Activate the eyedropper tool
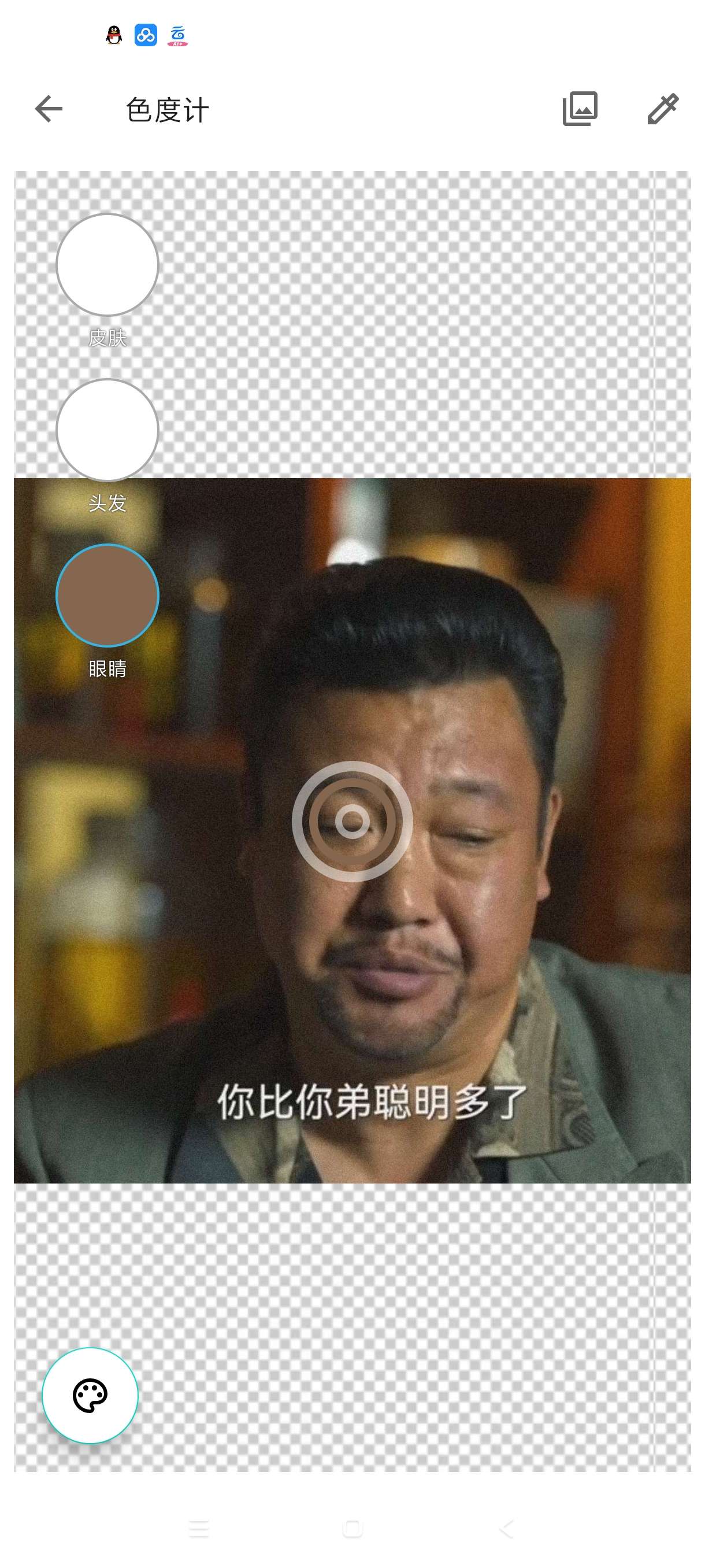705x1568 pixels. (x=662, y=109)
